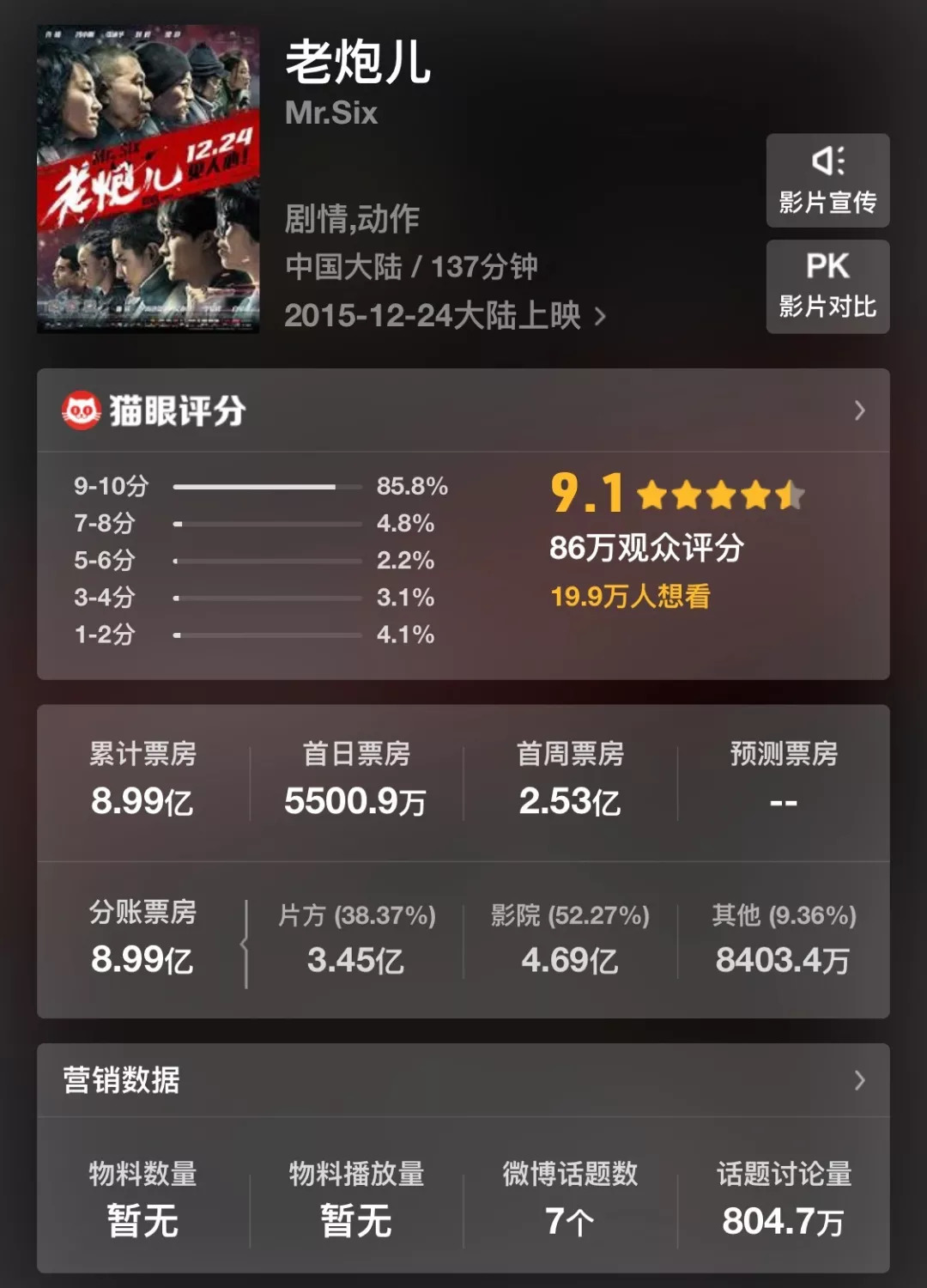927x1288 pixels.
Task: View the 老炮儿 movie poster
Action: click(x=148, y=179)
